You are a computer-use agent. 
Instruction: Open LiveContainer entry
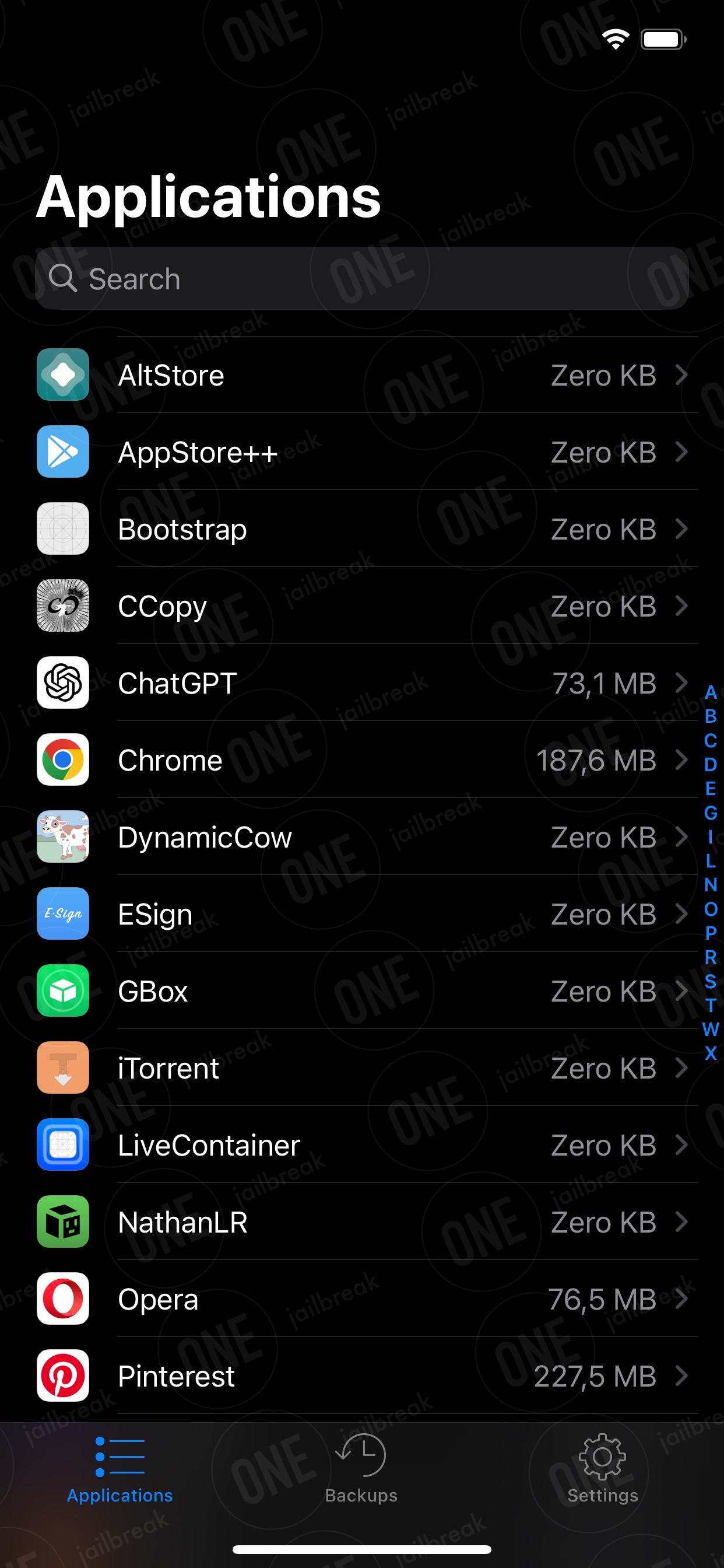[362, 1145]
